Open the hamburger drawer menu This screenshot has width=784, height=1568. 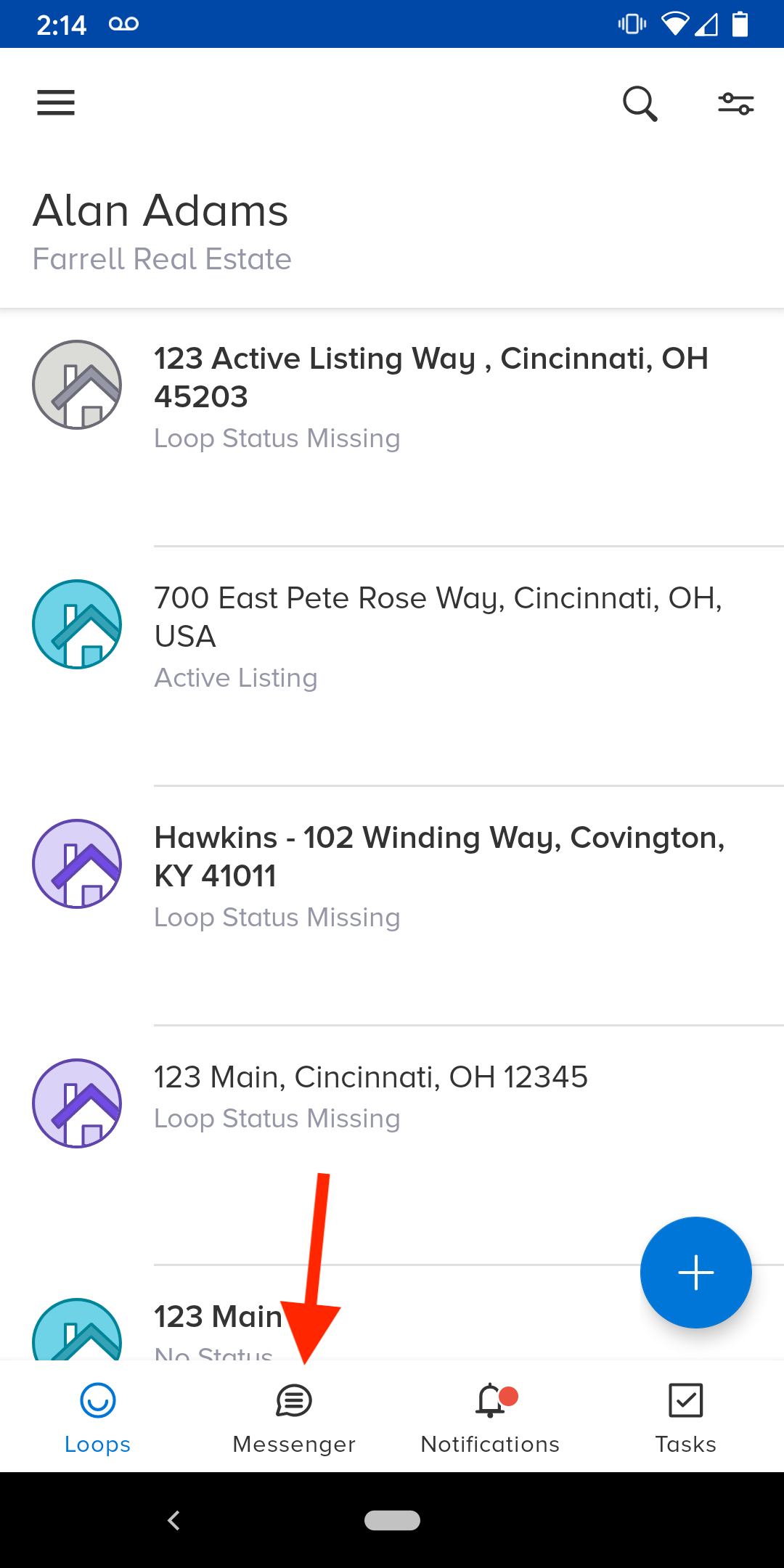pyautogui.click(x=56, y=102)
